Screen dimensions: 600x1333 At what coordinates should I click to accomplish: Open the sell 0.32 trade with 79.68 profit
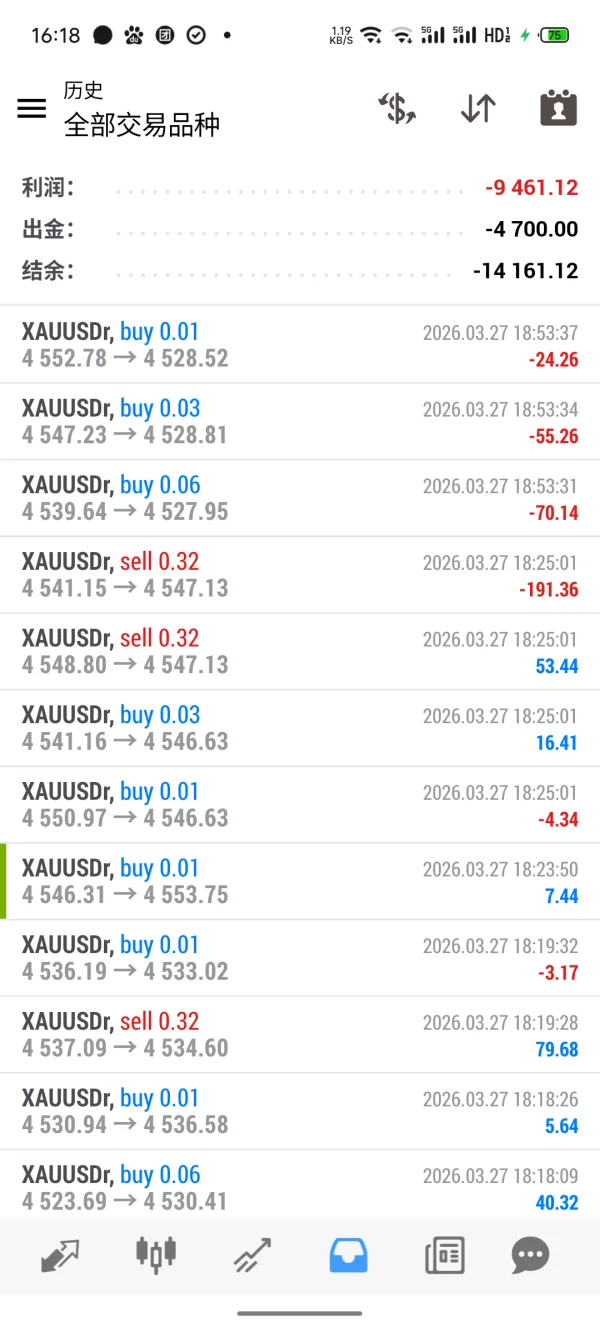(x=300, y=1035)
